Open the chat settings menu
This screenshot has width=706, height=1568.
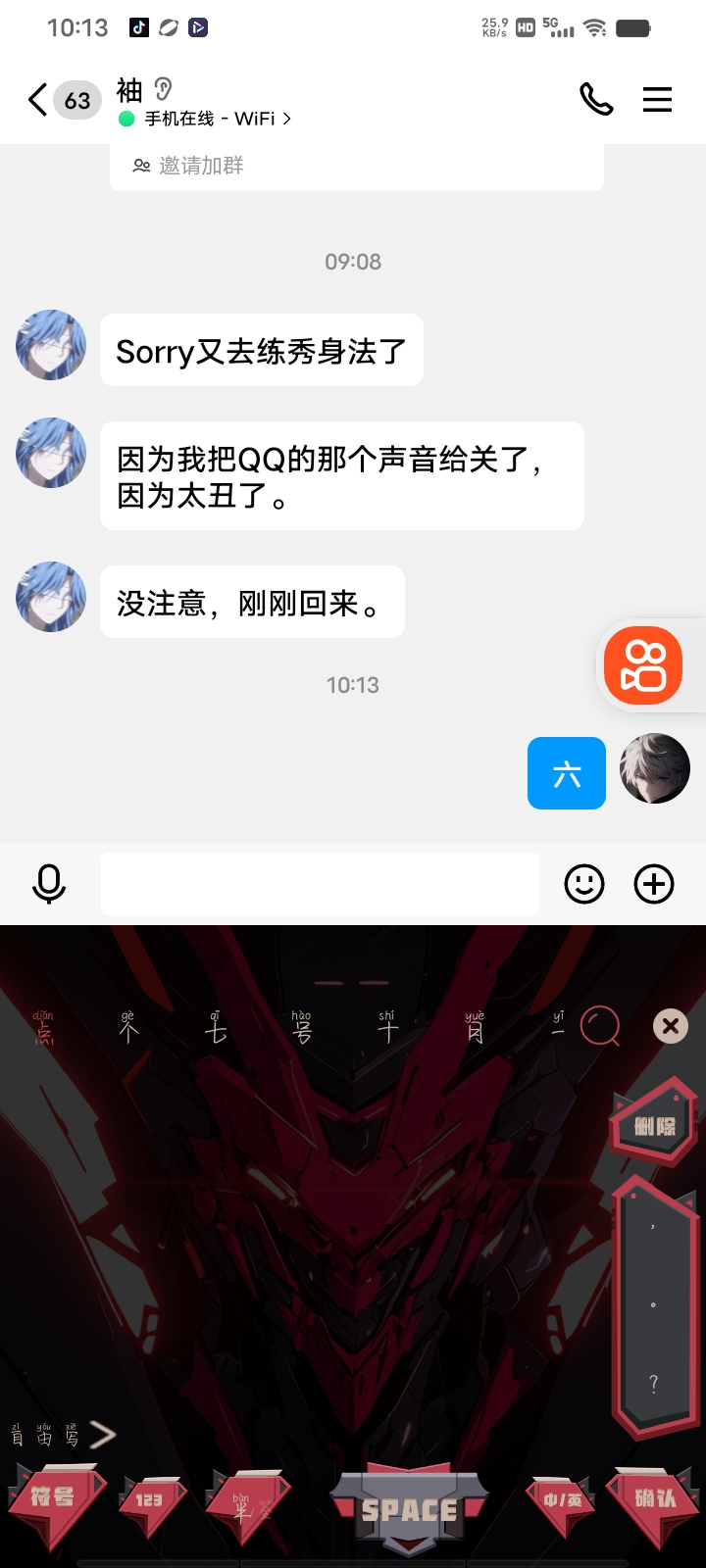[657, 99]
